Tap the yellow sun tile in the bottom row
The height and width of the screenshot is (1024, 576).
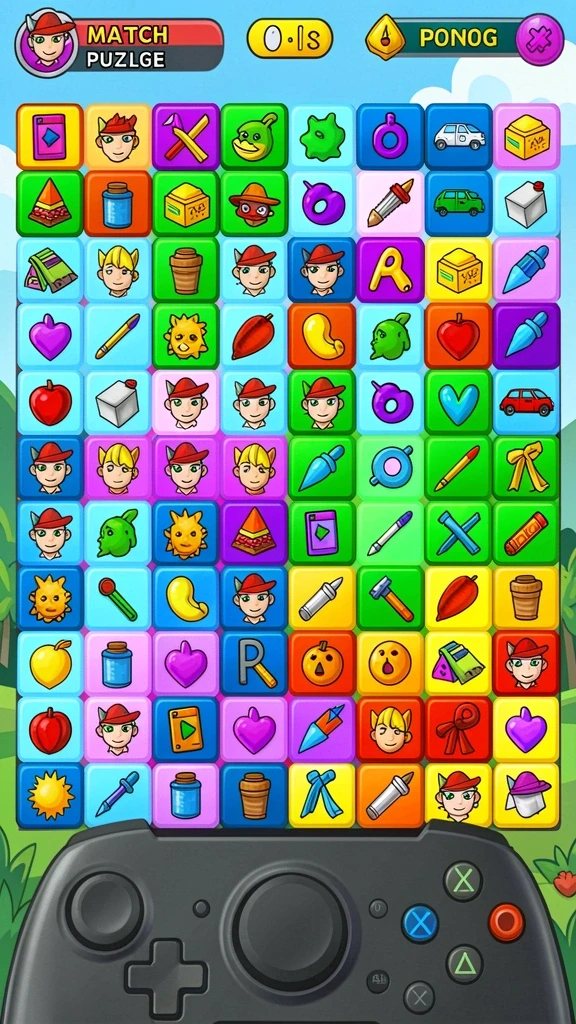(50, 795)
